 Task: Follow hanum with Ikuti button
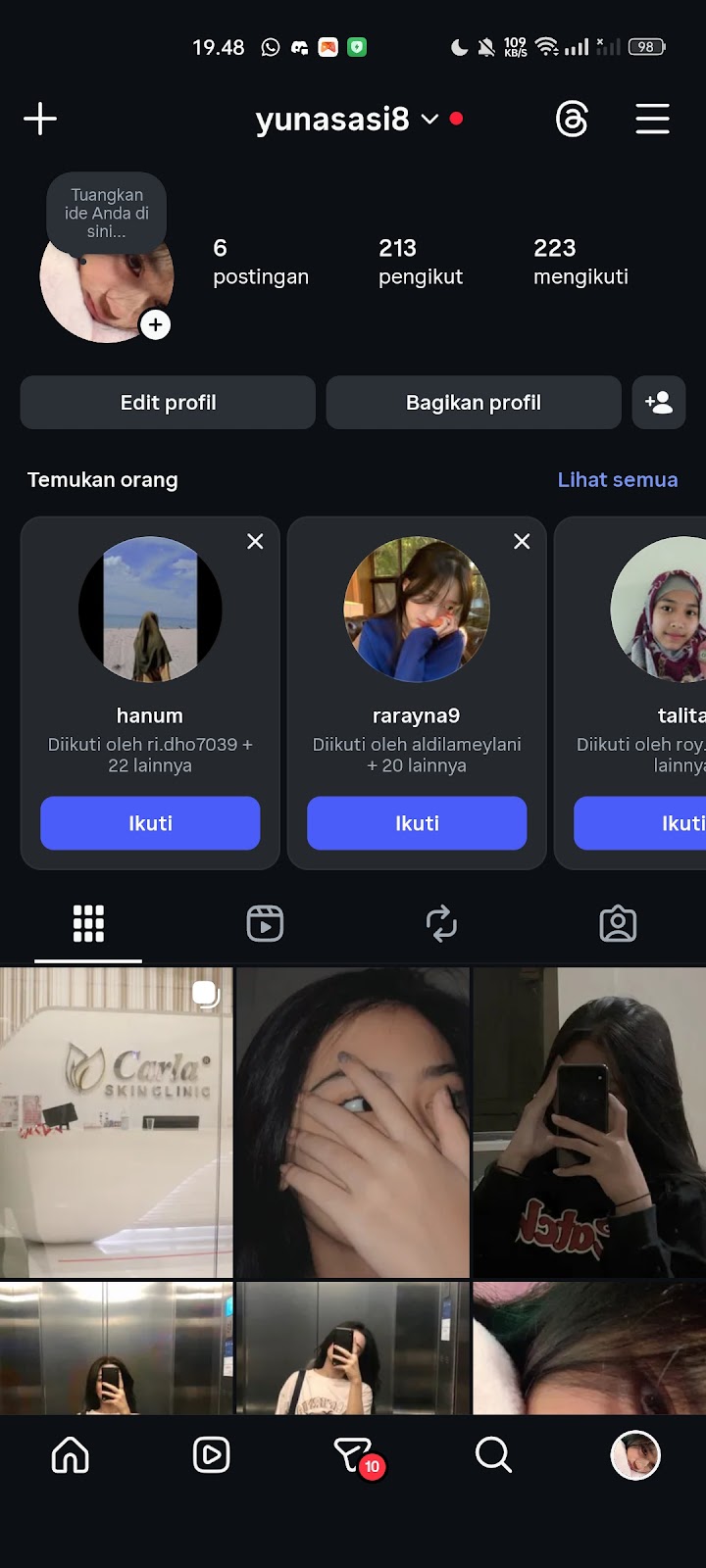(150, 823)
